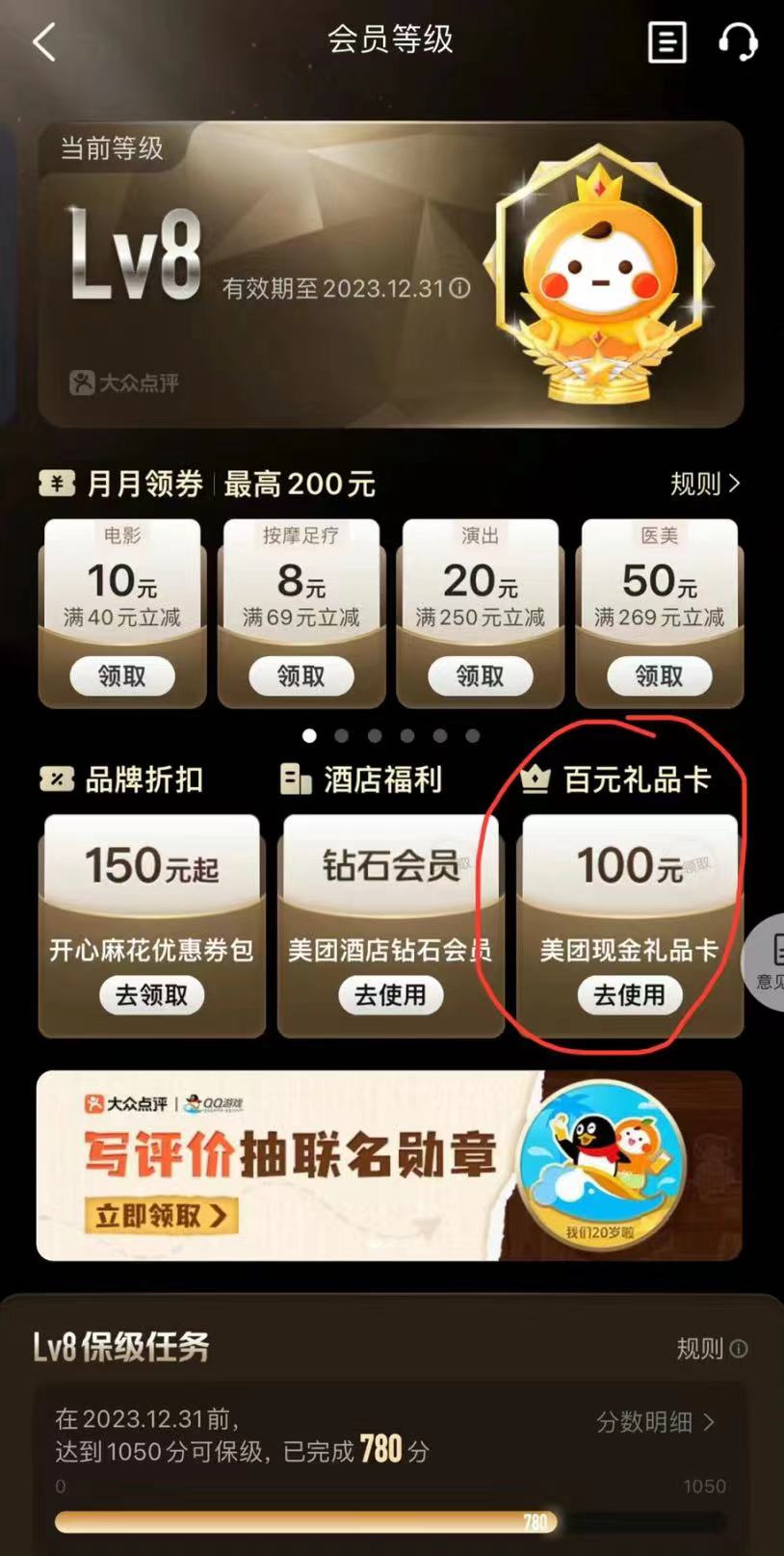This screenshot has height=1556, width=784.
Task: Claim the 50元 医美 coupon
Action: [659, 676]
